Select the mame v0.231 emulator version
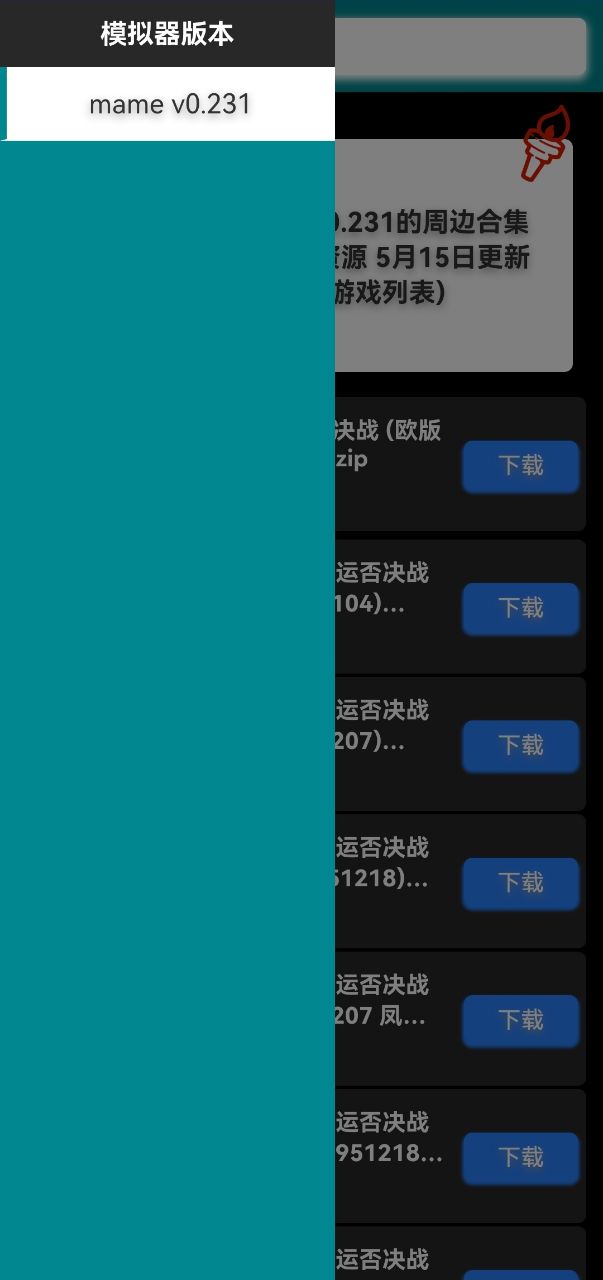 [x=170, y=104]
